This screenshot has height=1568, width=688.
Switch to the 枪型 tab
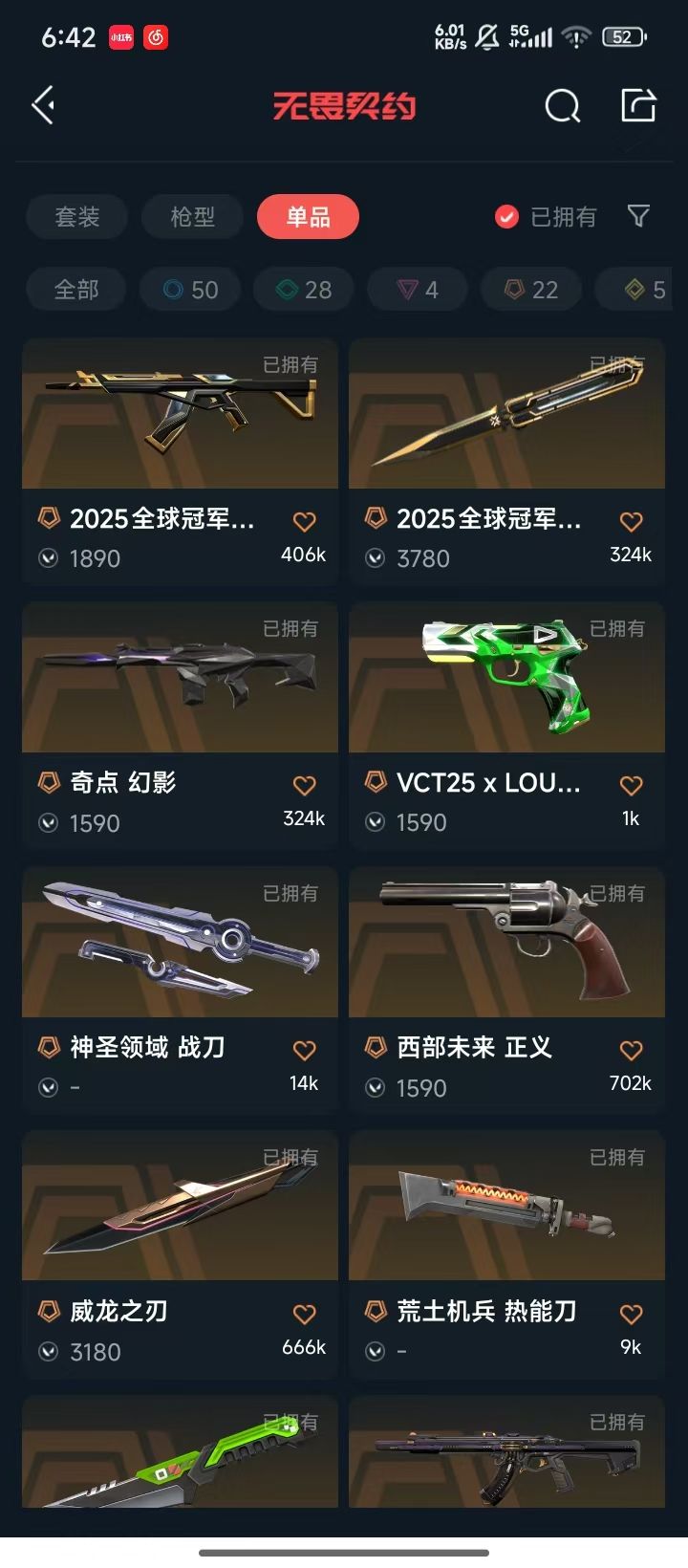[192, 217]
